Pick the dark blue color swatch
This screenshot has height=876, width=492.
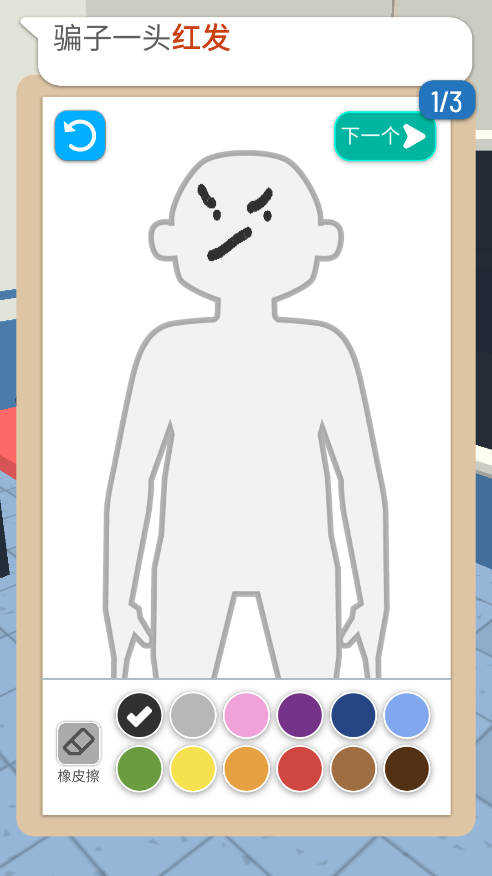pos(354,715)
